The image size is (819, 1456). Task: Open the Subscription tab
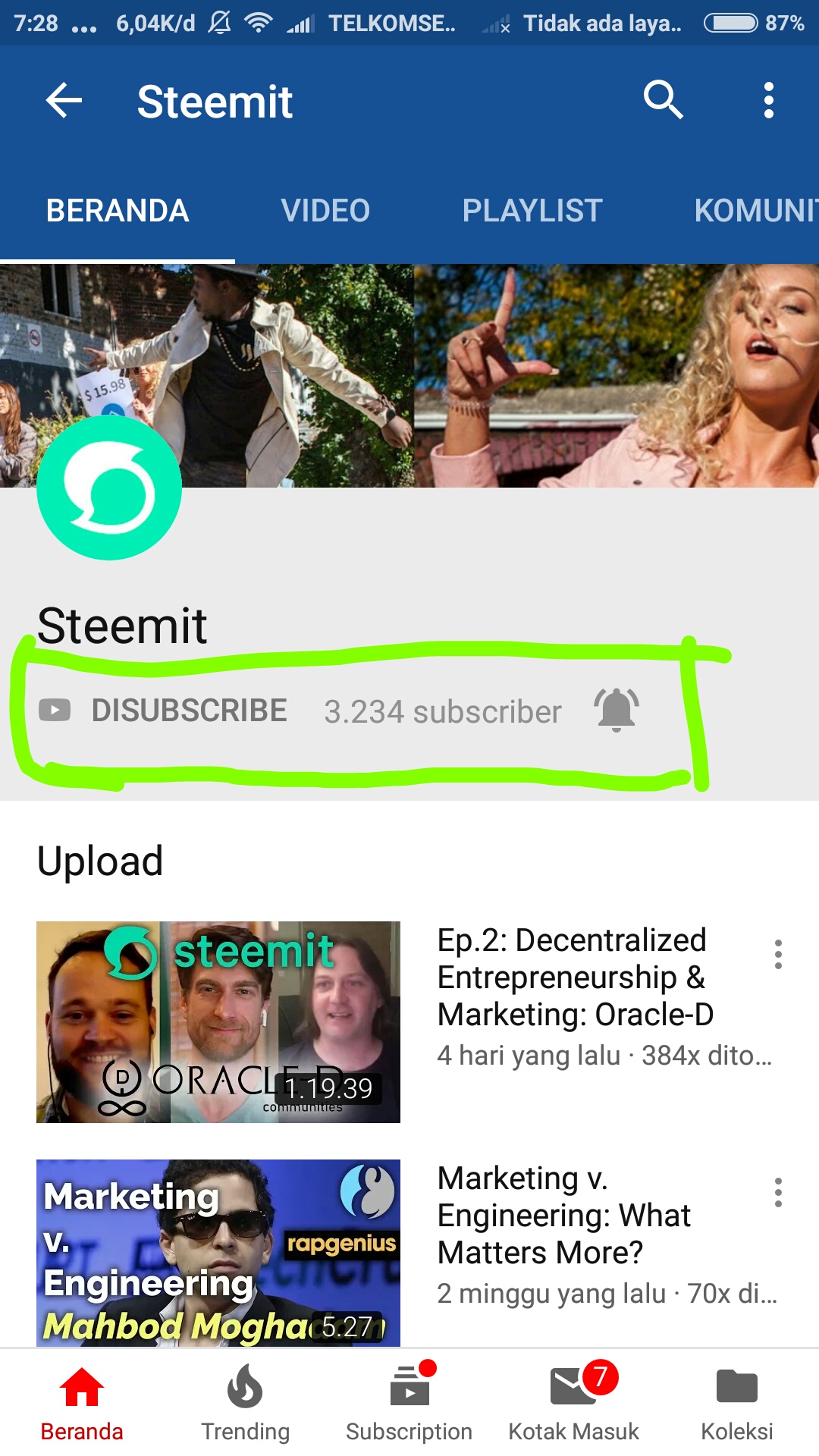[x=409, y=1403]
